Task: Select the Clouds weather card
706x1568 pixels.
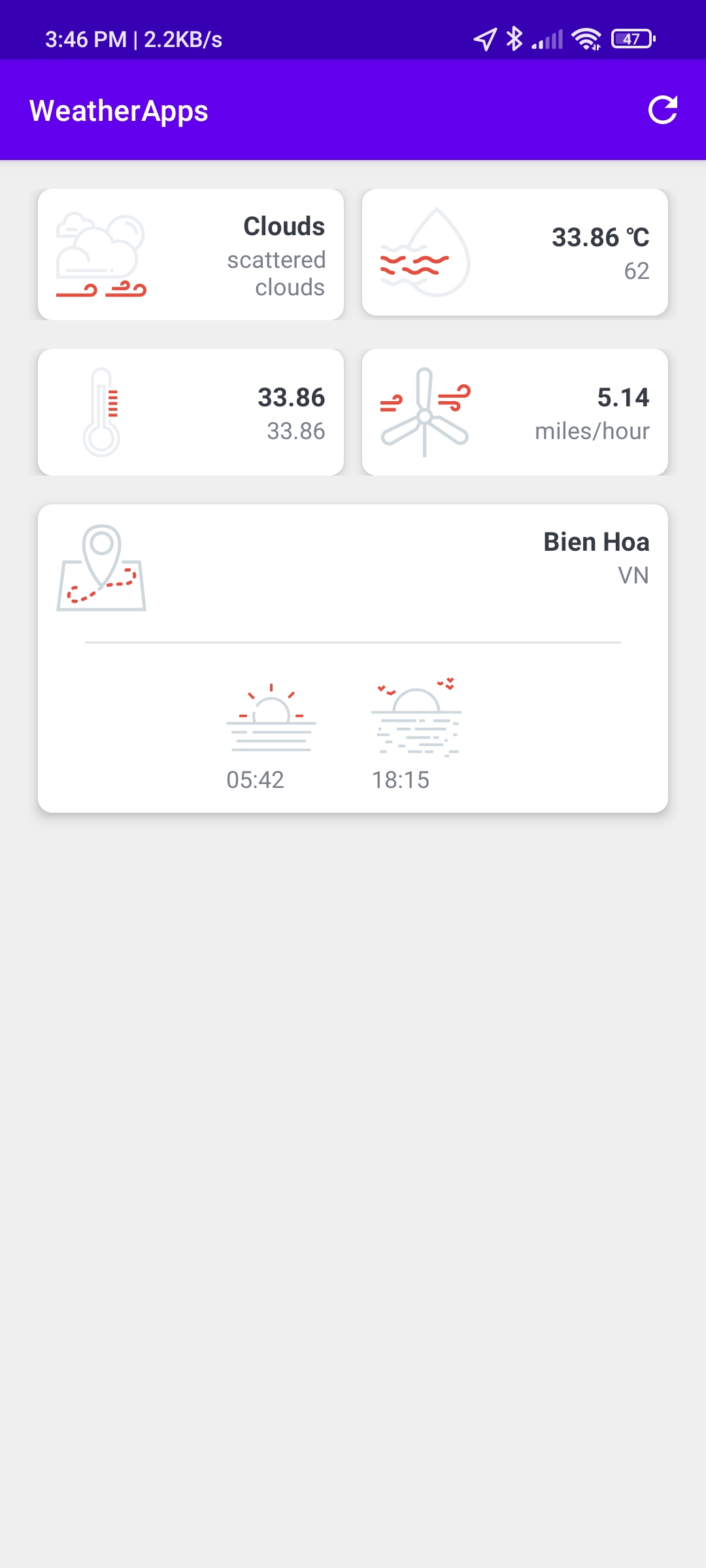Action: tap(190, 253)
